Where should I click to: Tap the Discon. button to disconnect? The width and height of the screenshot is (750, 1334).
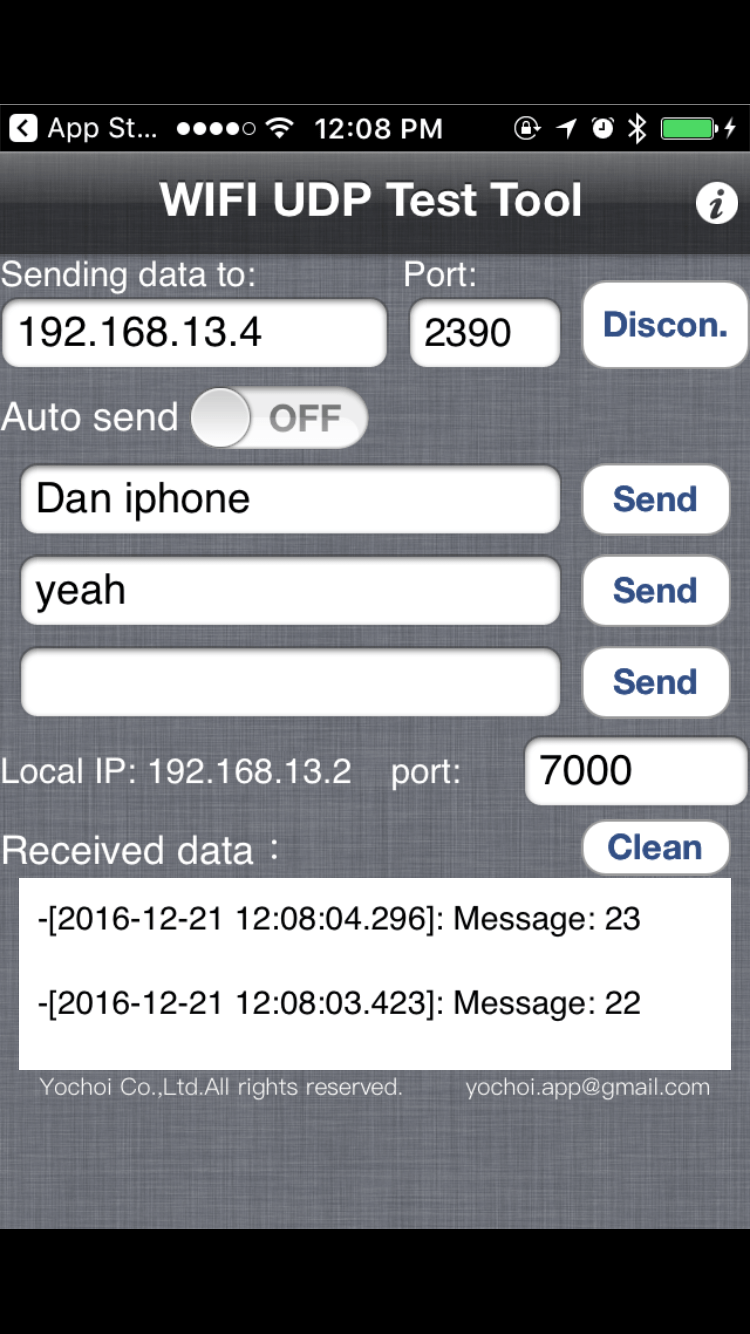[x=665, y=326]
